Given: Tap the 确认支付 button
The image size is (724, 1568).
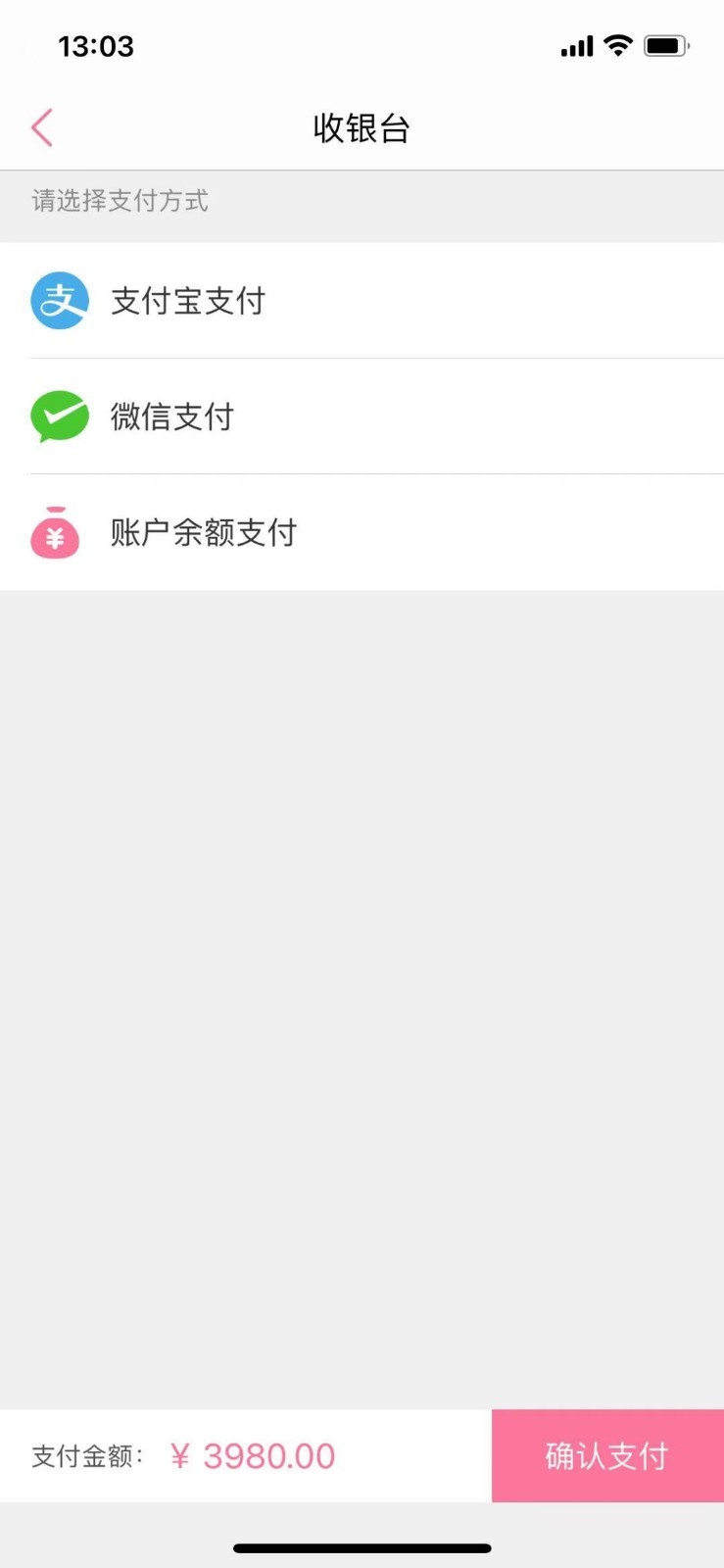Looking at the screenshot, I should [x=607, y=1455].
